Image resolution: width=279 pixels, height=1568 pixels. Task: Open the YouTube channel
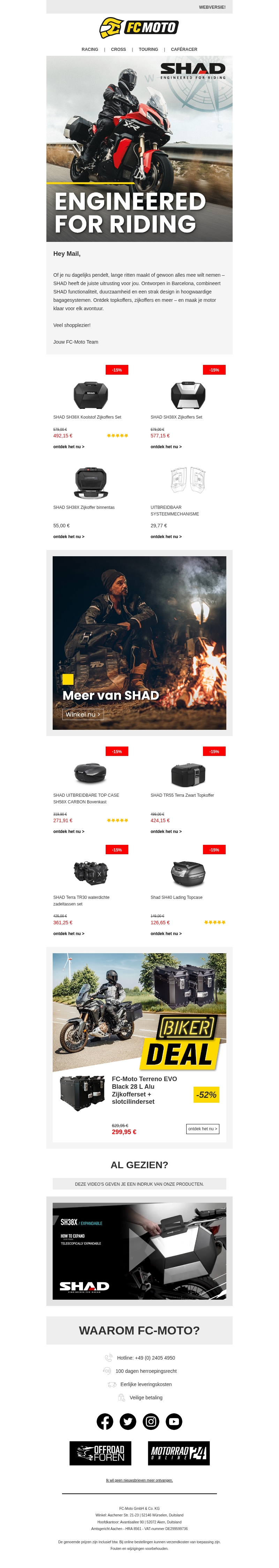point(174,1421)
